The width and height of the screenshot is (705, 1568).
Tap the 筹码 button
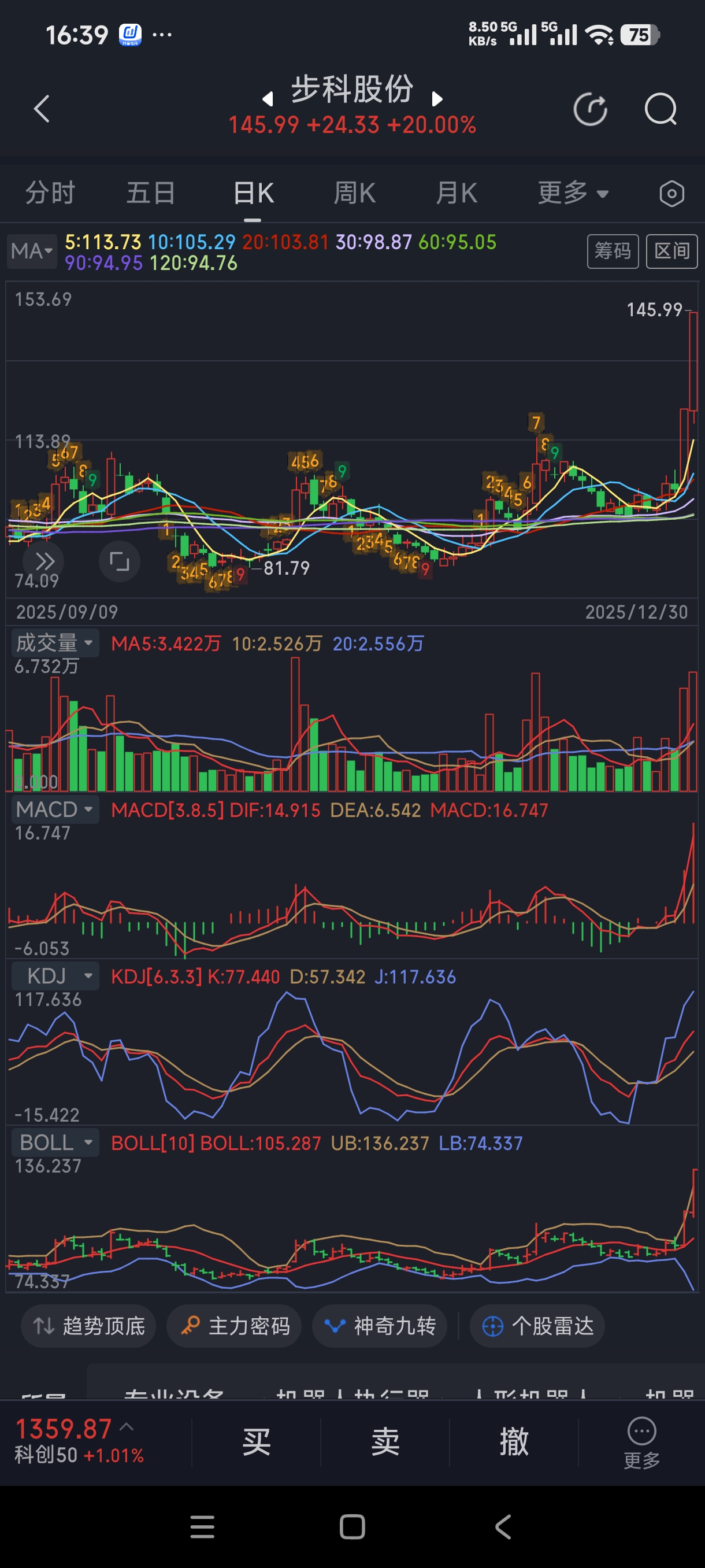(x=612, y=251)
